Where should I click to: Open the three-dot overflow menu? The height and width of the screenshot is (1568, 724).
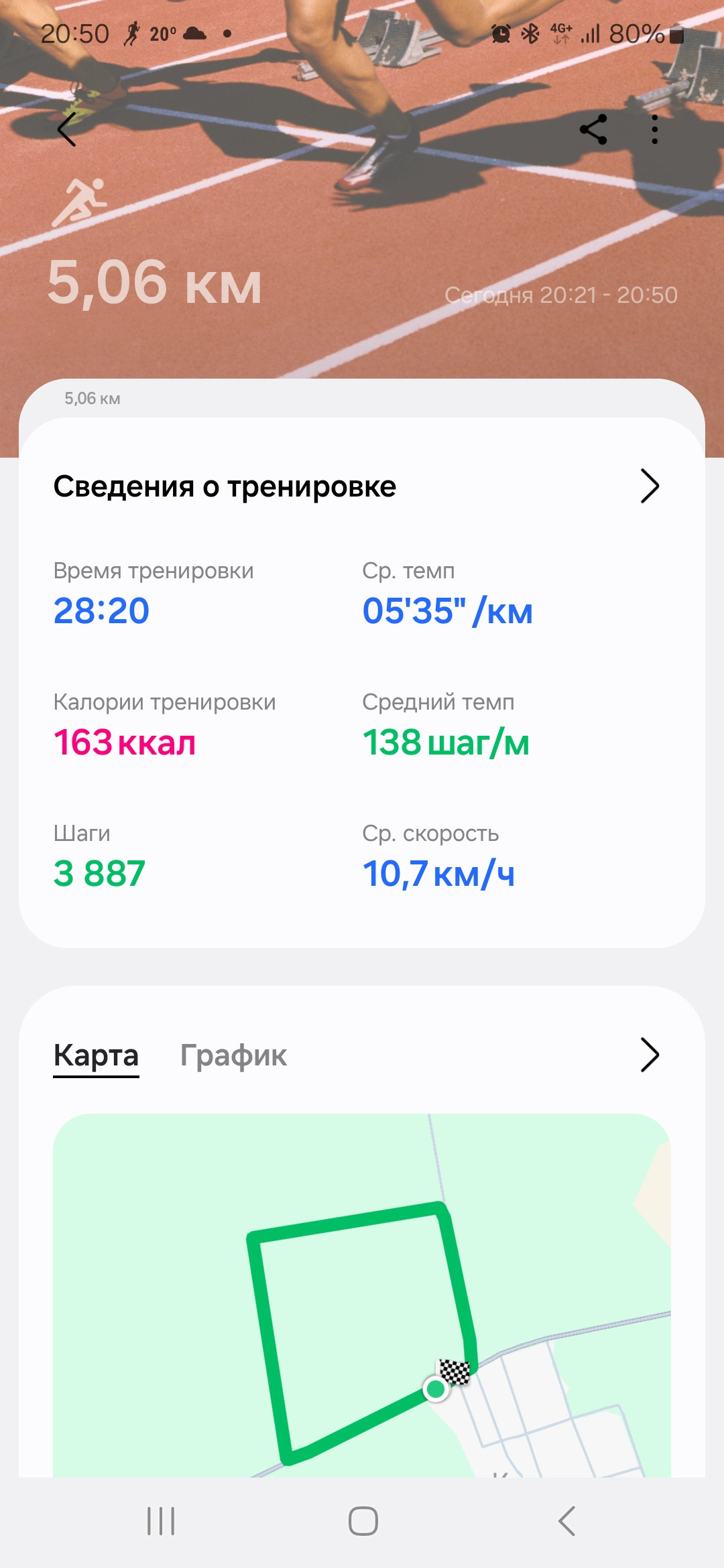[655, 129]
